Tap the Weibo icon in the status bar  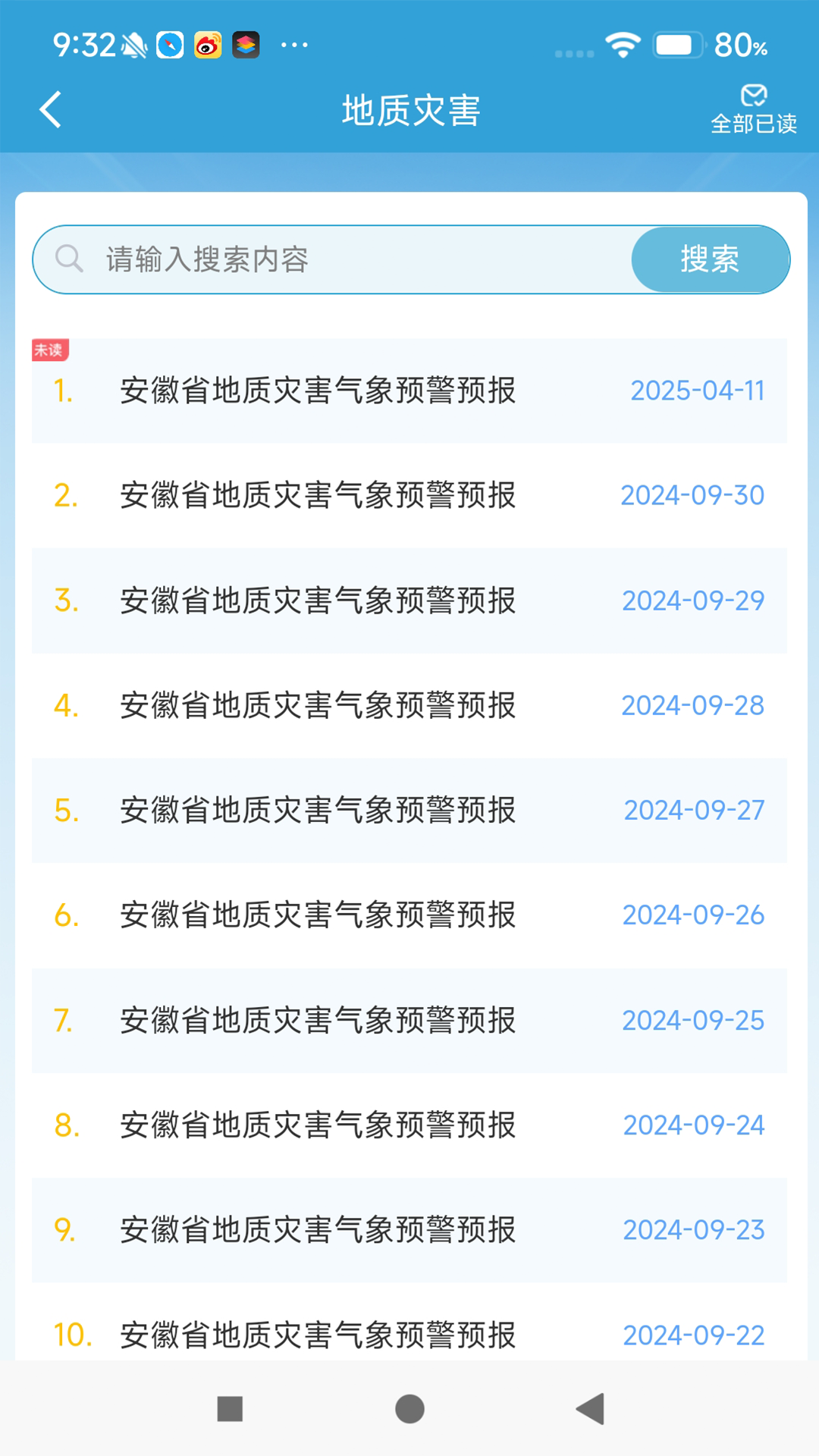[x=206, y=45]
